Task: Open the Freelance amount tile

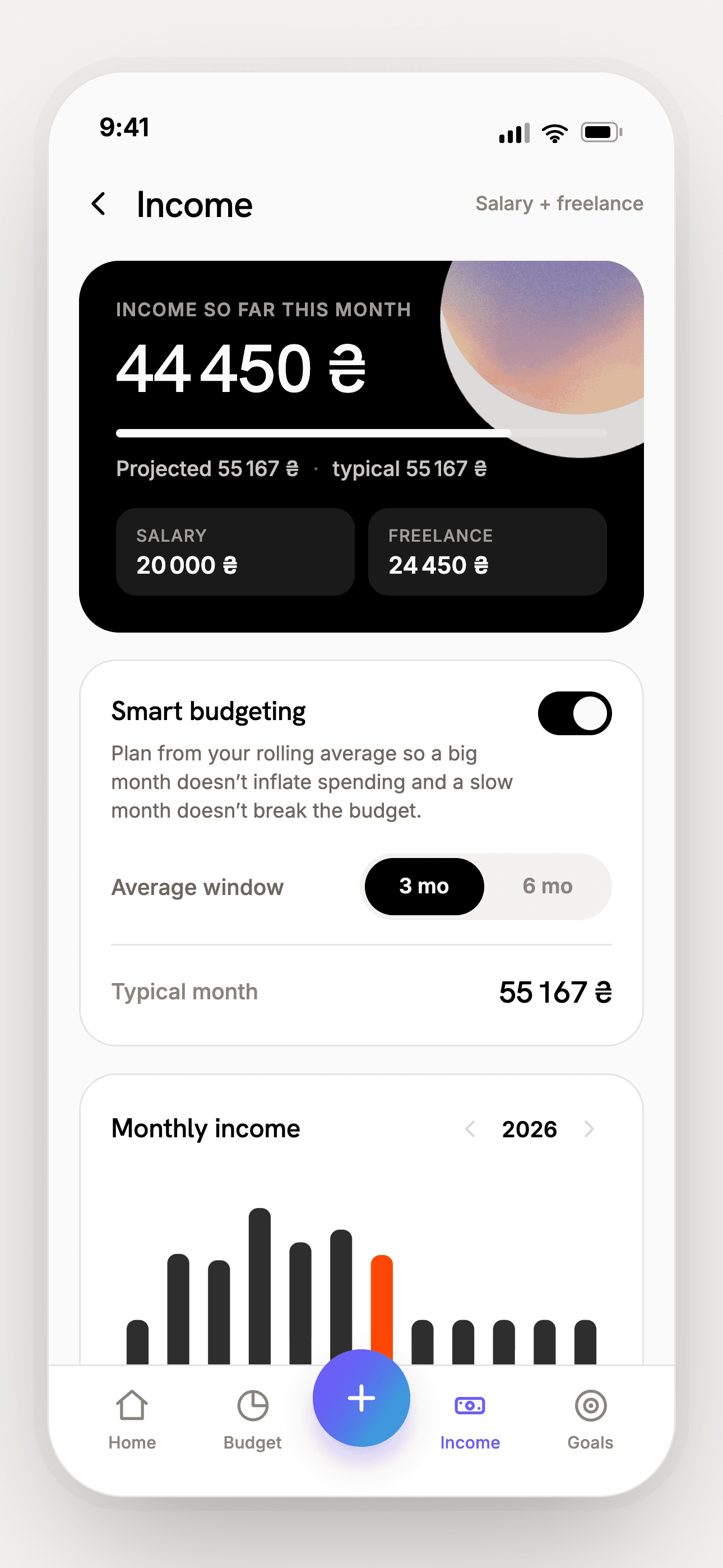Action: click(488, 551)
